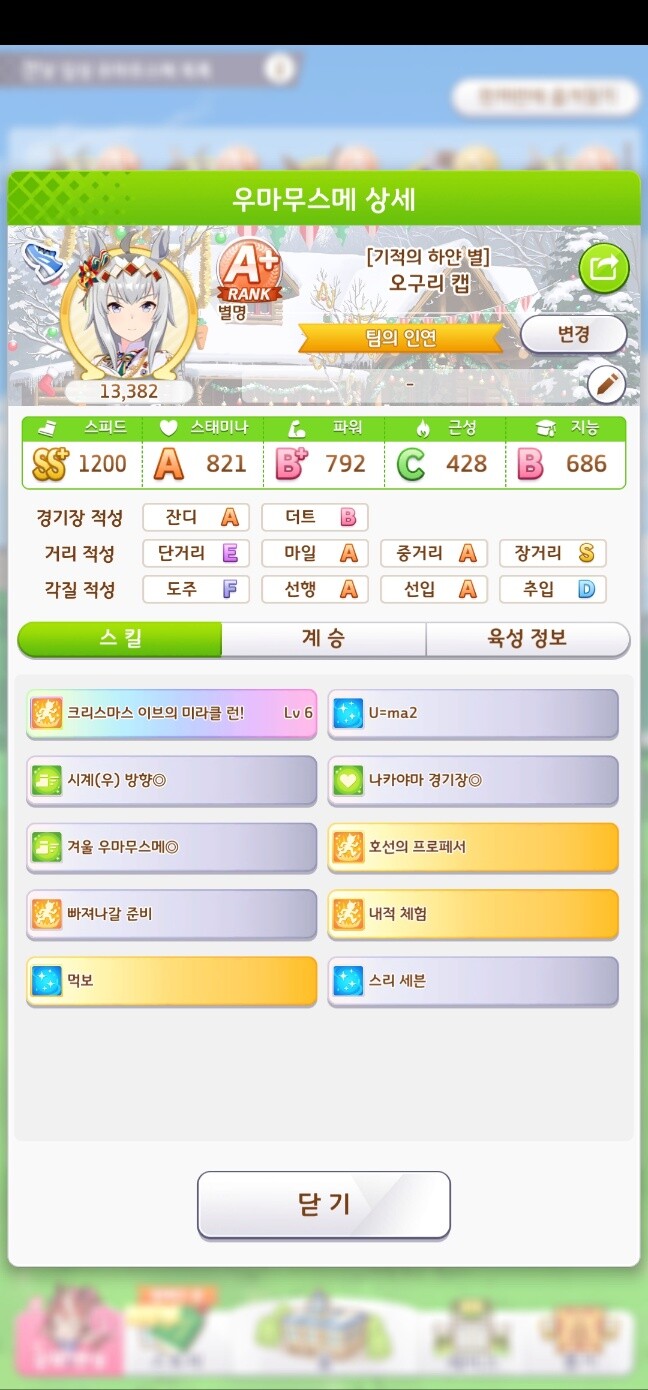This screenshot has height=1390, width=648.
Task: Open the 겨울 우마무스메◎ skill
Action: point(172,847)
